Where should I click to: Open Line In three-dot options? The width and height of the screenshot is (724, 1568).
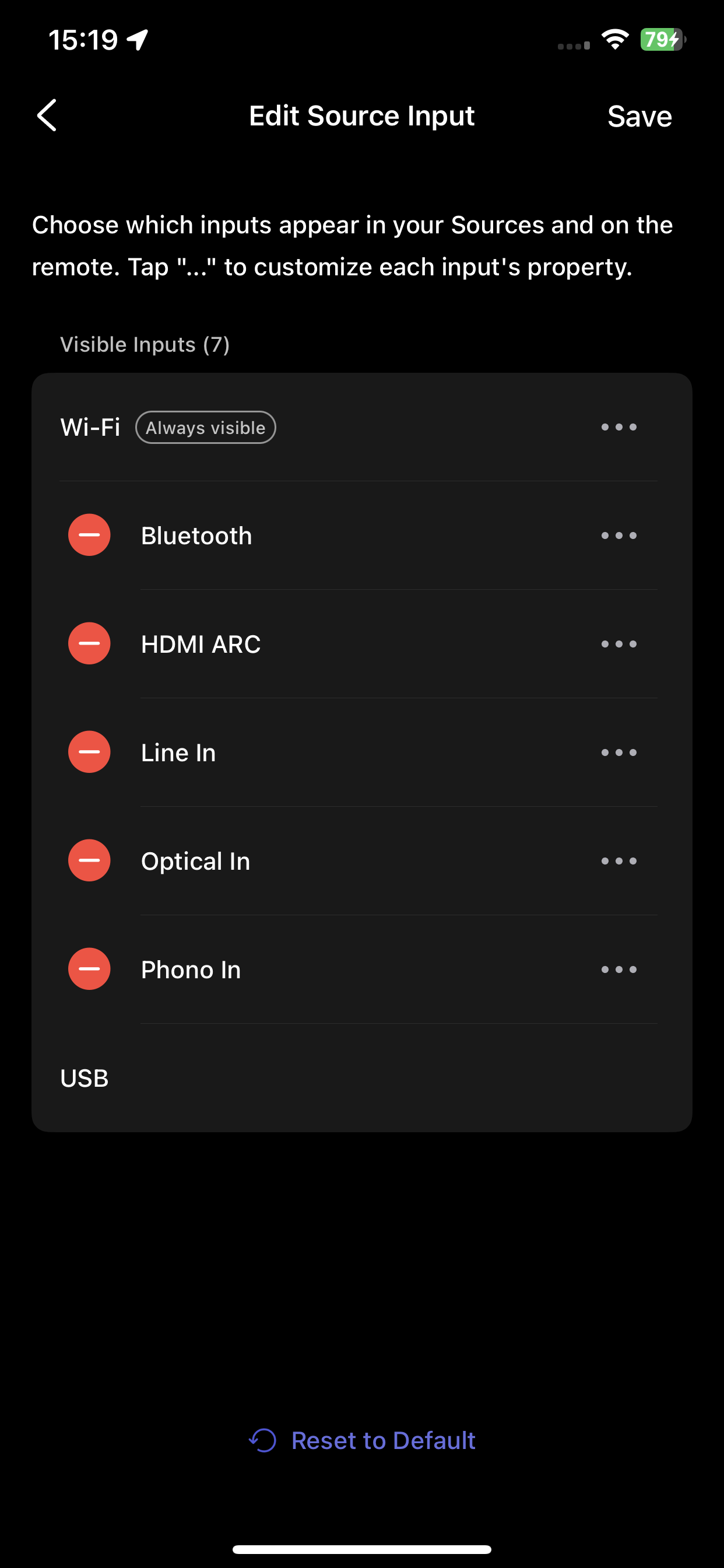coord(618,752)
